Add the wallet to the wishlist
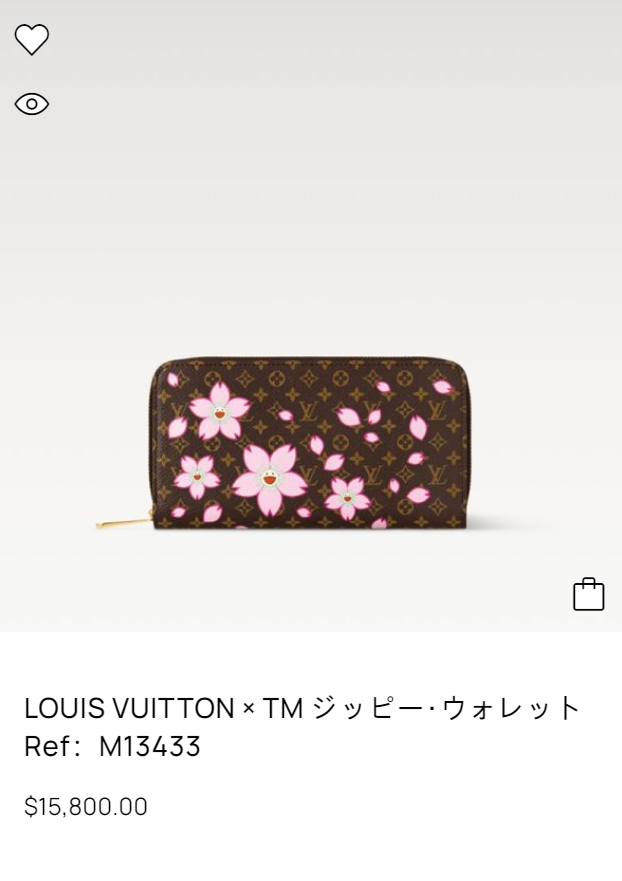Viewport: 622px width, 881px height. point(32,39)
